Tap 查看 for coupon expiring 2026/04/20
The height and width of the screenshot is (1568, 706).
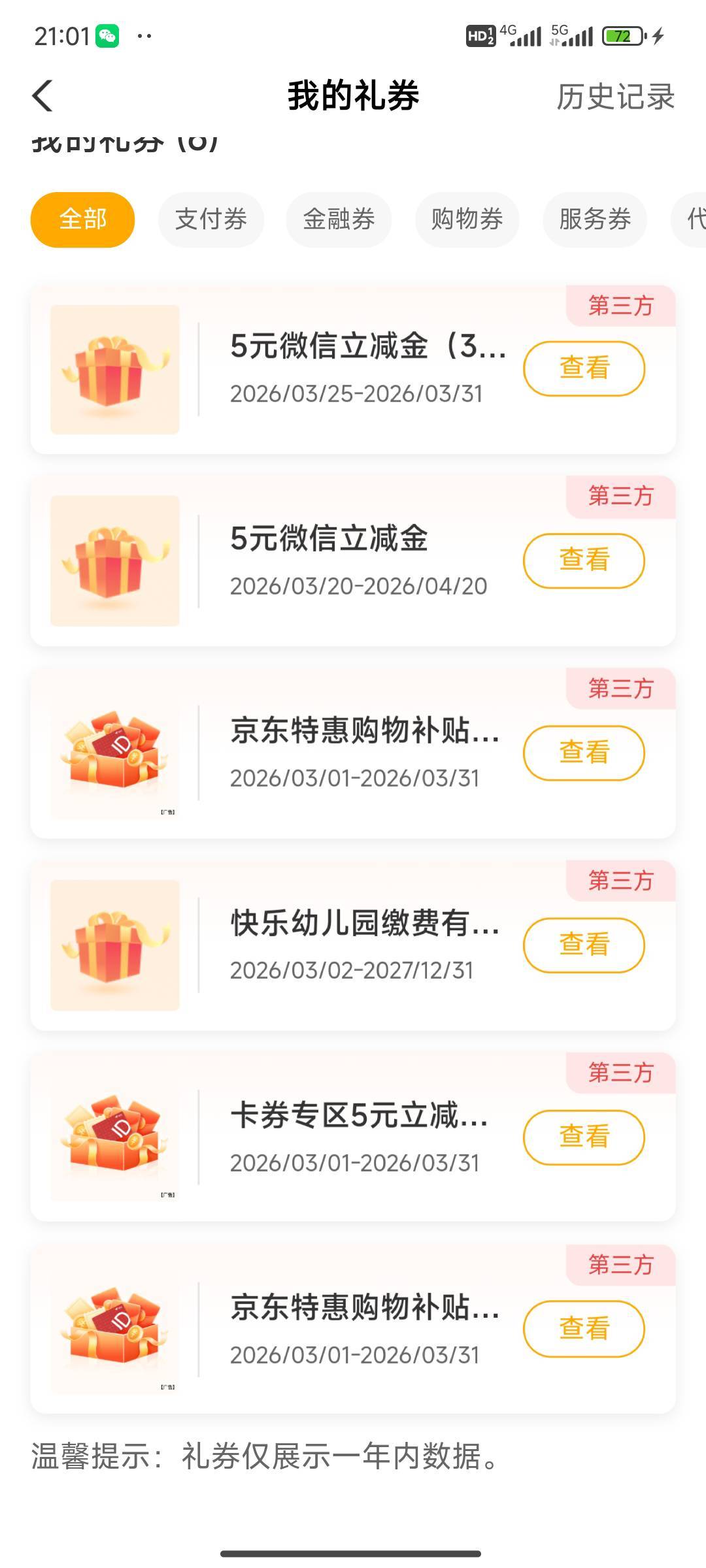click(583, 561)
